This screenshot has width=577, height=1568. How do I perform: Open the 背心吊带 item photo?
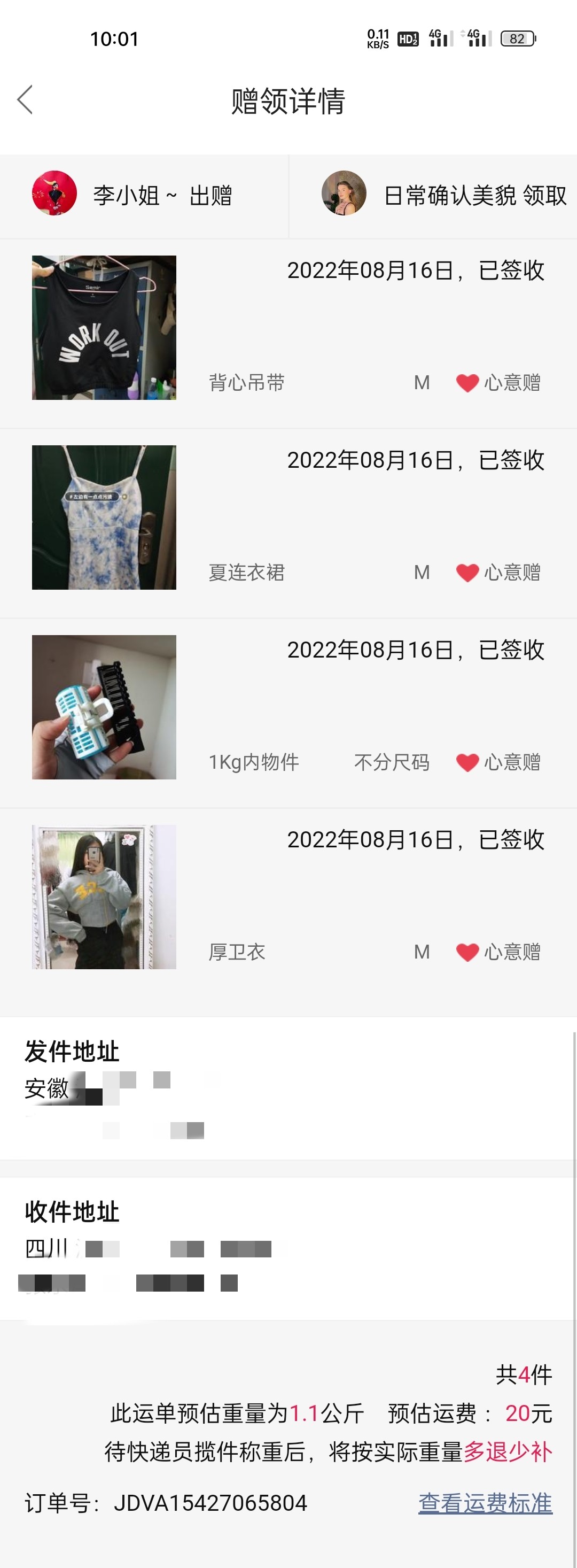tap(104, 328)
